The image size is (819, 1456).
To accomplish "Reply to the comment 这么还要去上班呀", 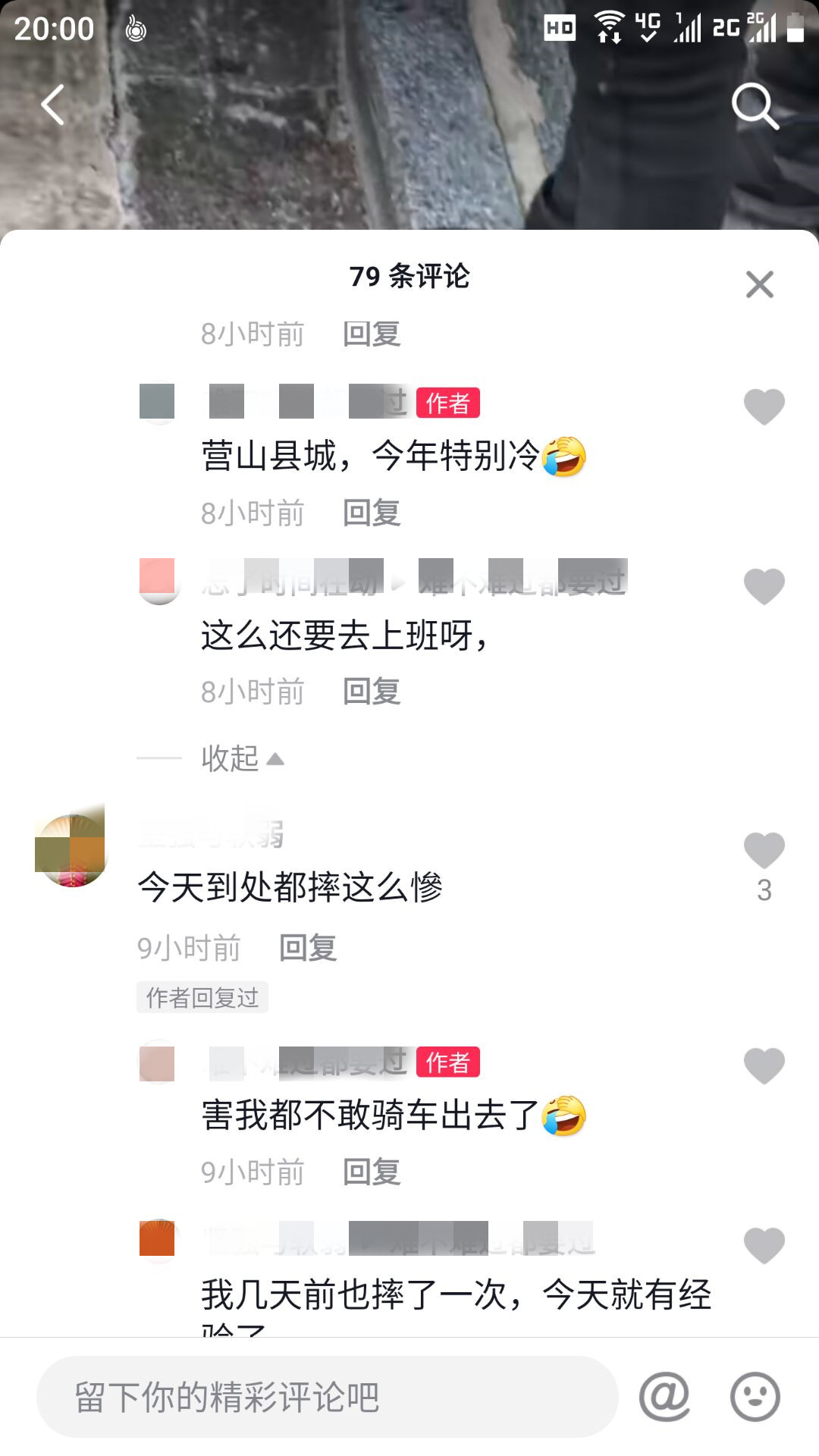I will click(x=372, y=692).
